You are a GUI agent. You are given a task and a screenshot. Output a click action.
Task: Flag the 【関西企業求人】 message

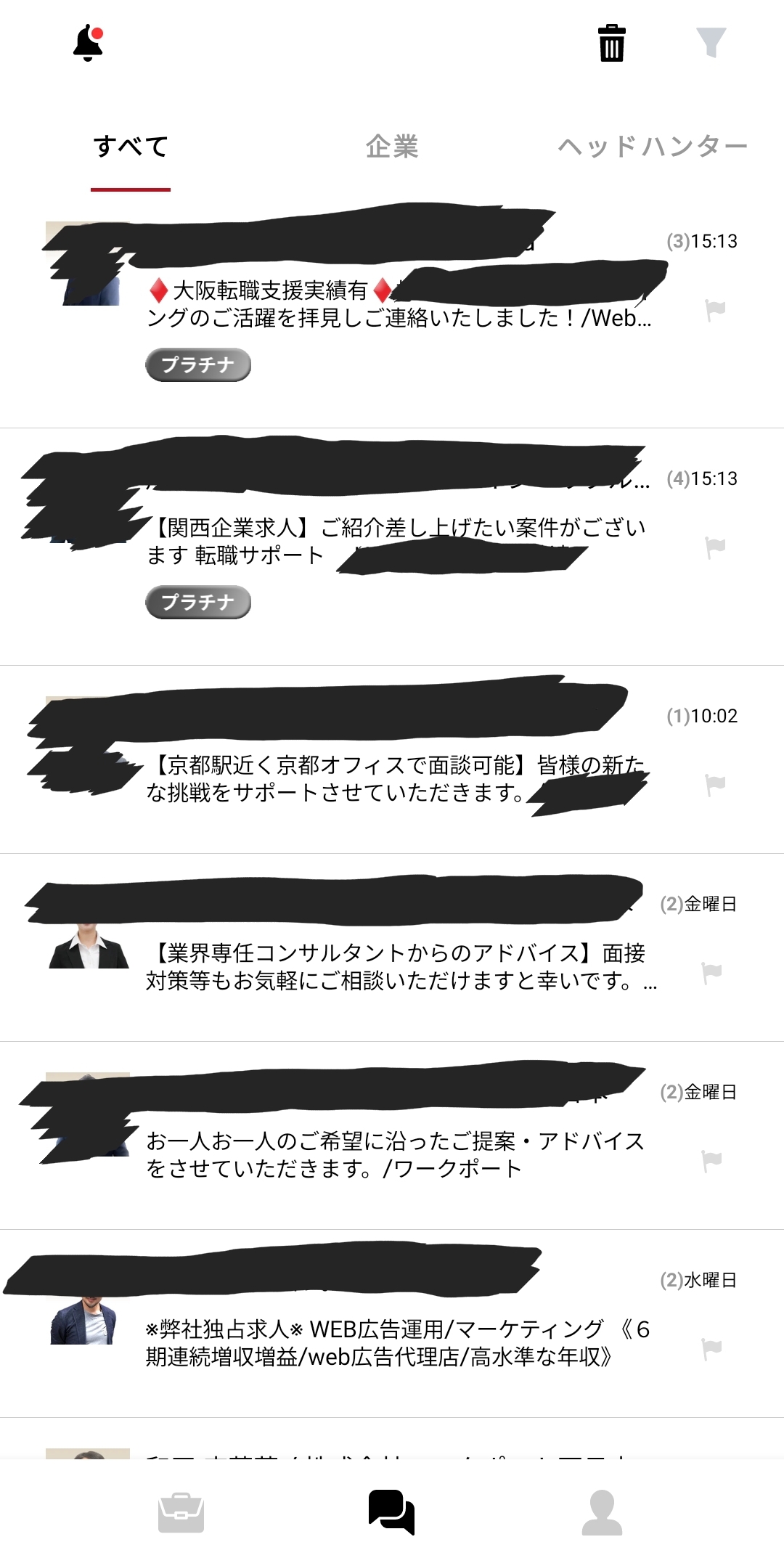click(x=715, y=547)
